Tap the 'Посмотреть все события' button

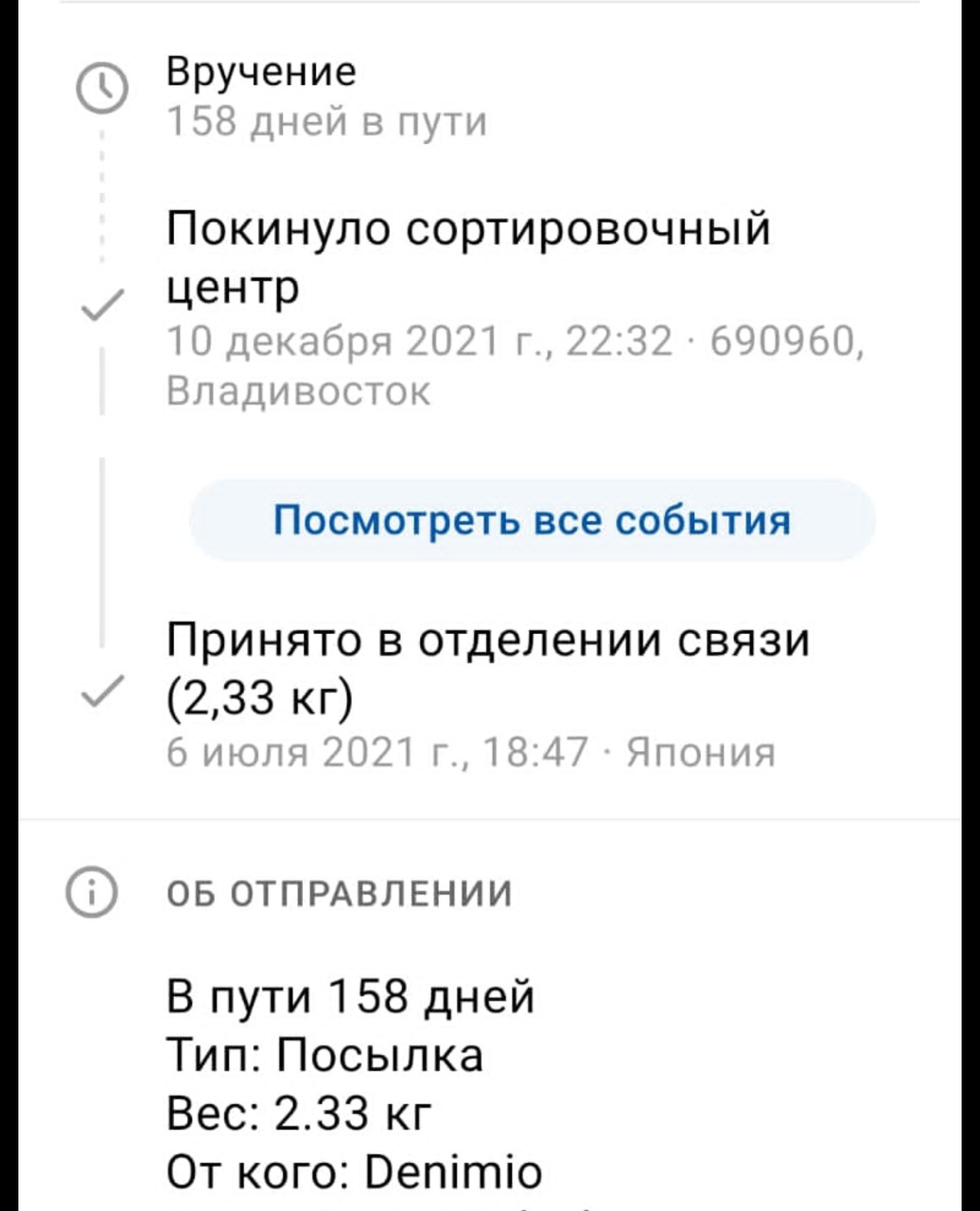click(x=532, y=520)
